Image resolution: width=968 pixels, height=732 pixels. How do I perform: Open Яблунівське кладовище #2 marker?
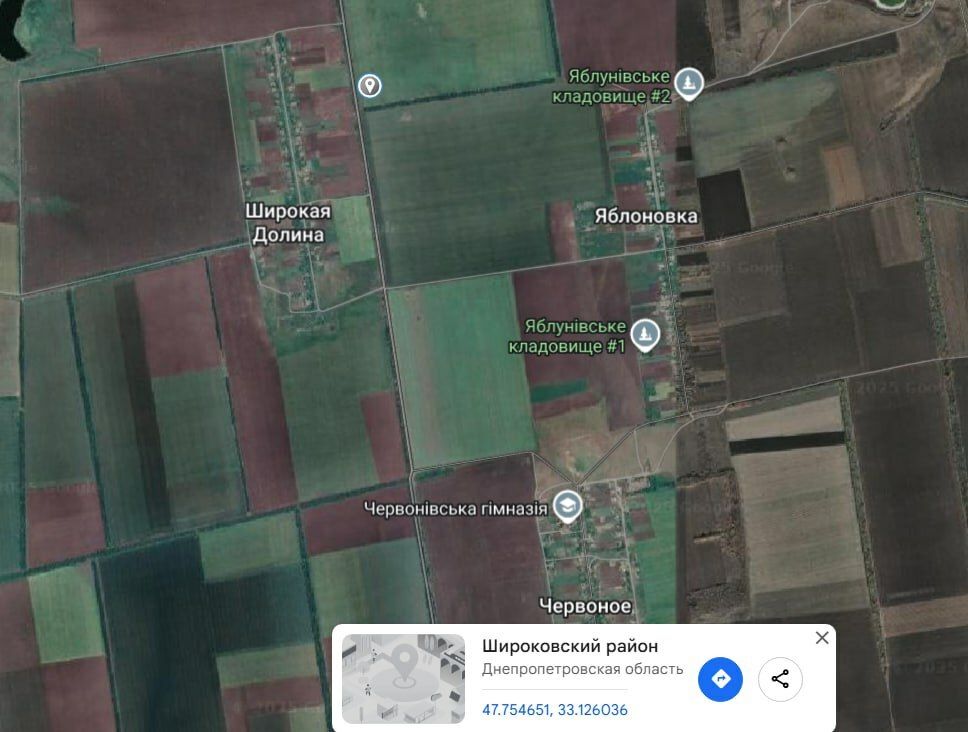point(688,84)
